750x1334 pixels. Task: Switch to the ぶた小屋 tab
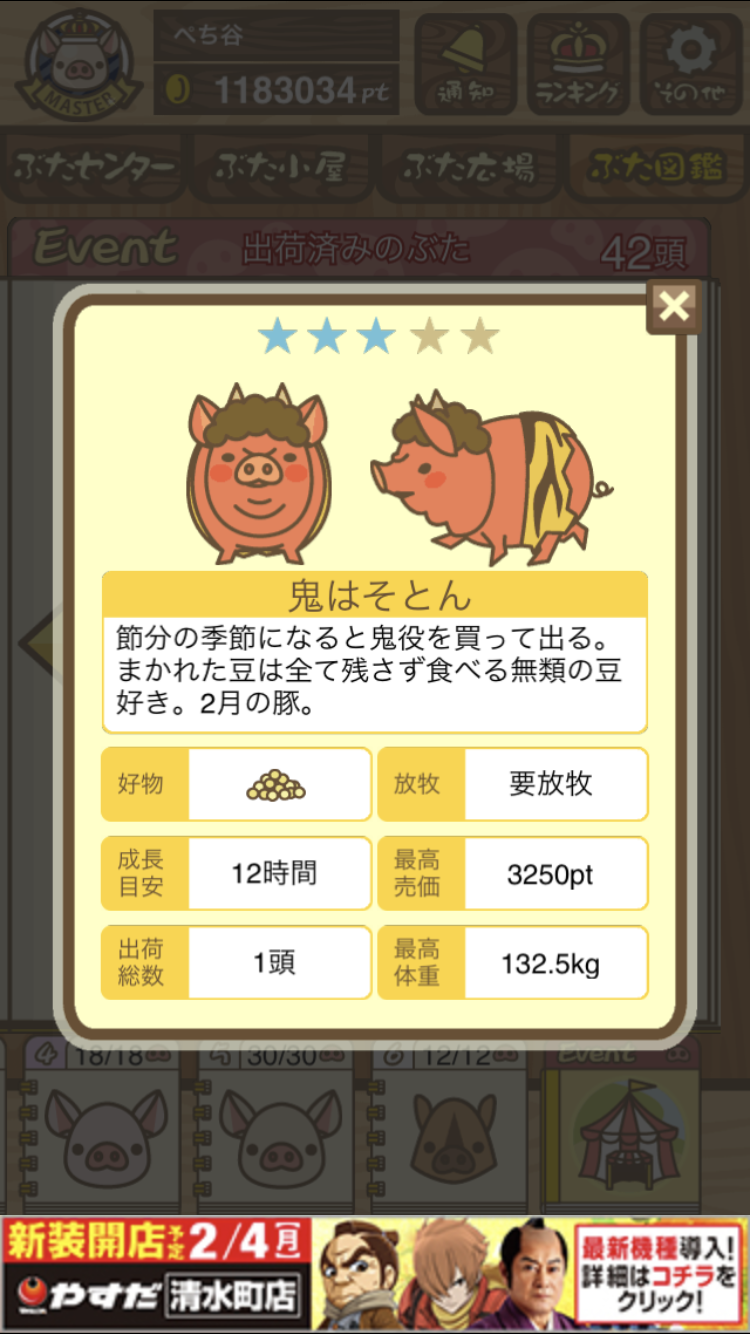pos(280,167)
